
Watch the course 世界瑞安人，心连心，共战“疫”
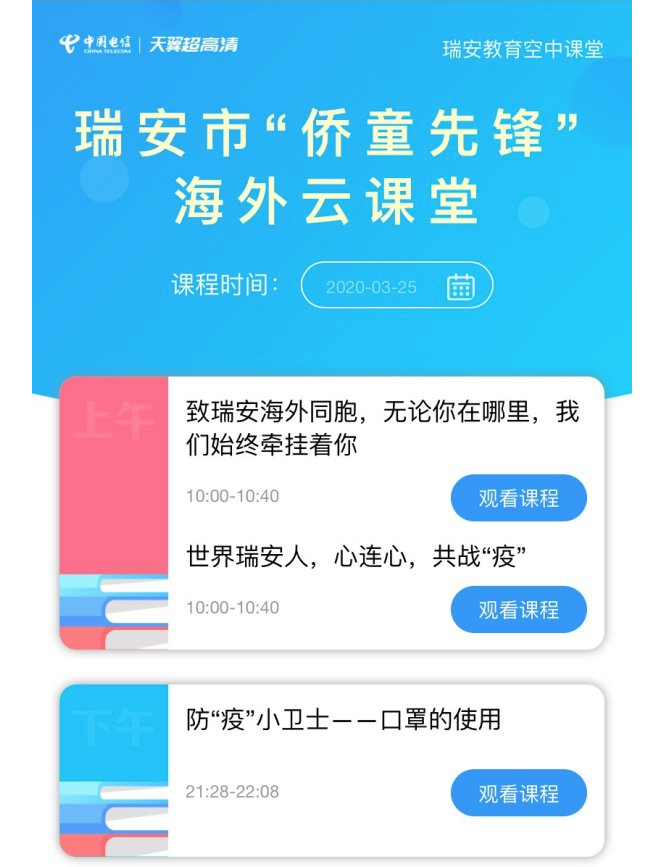point(518,609)
